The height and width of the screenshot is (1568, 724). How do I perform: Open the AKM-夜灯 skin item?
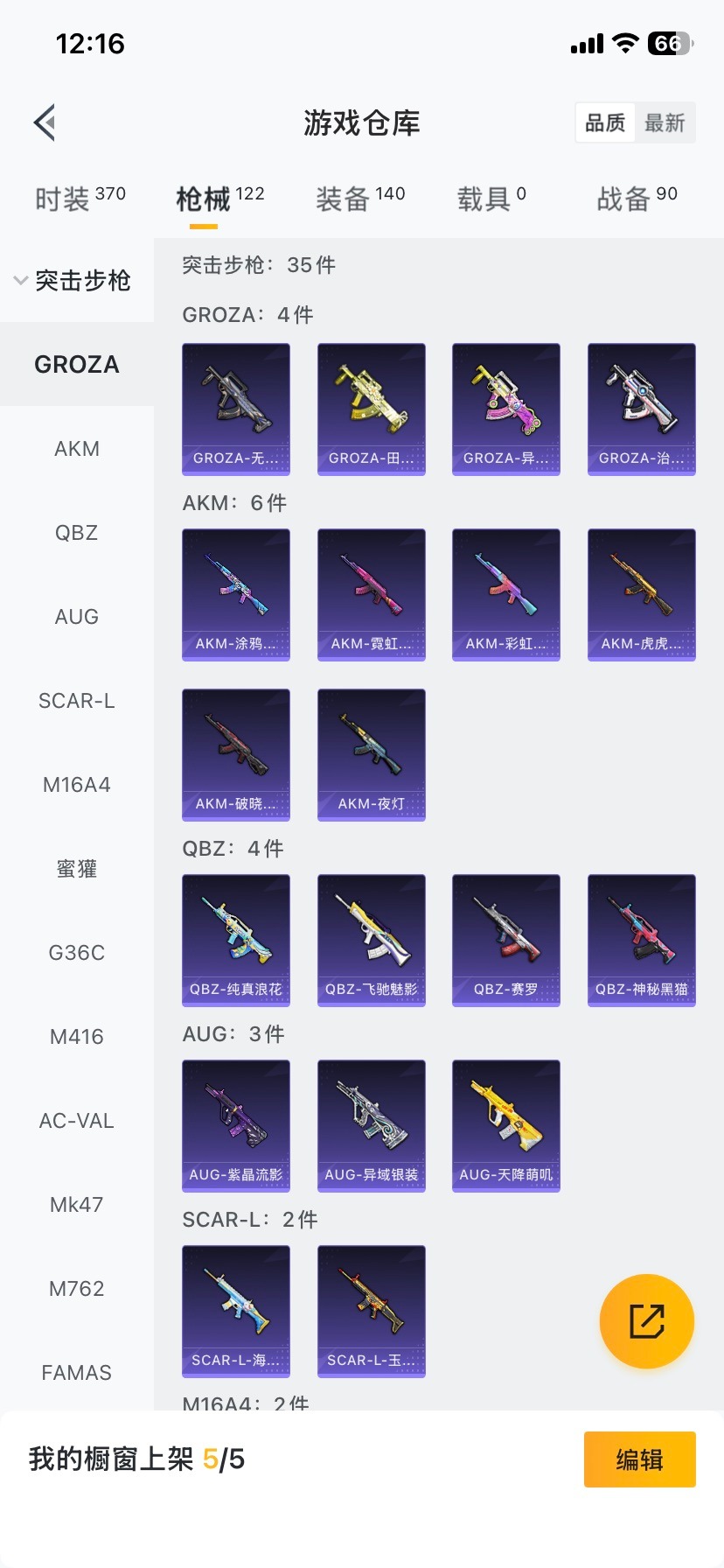(x=371, y=754)
